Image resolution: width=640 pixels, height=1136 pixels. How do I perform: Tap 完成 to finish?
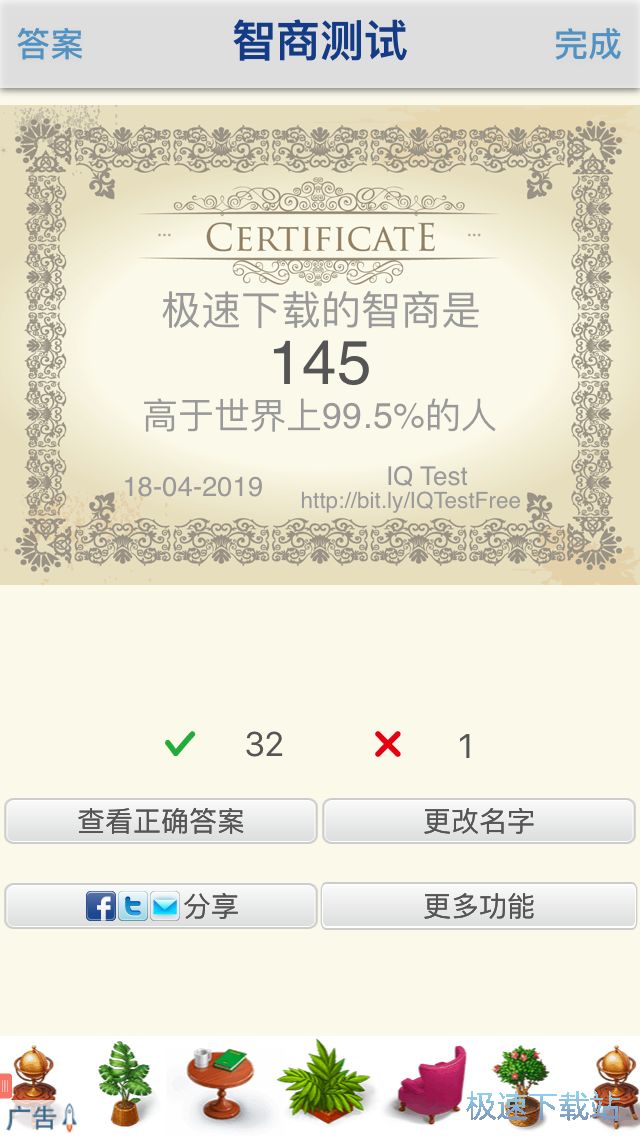(x=587, y=45)
